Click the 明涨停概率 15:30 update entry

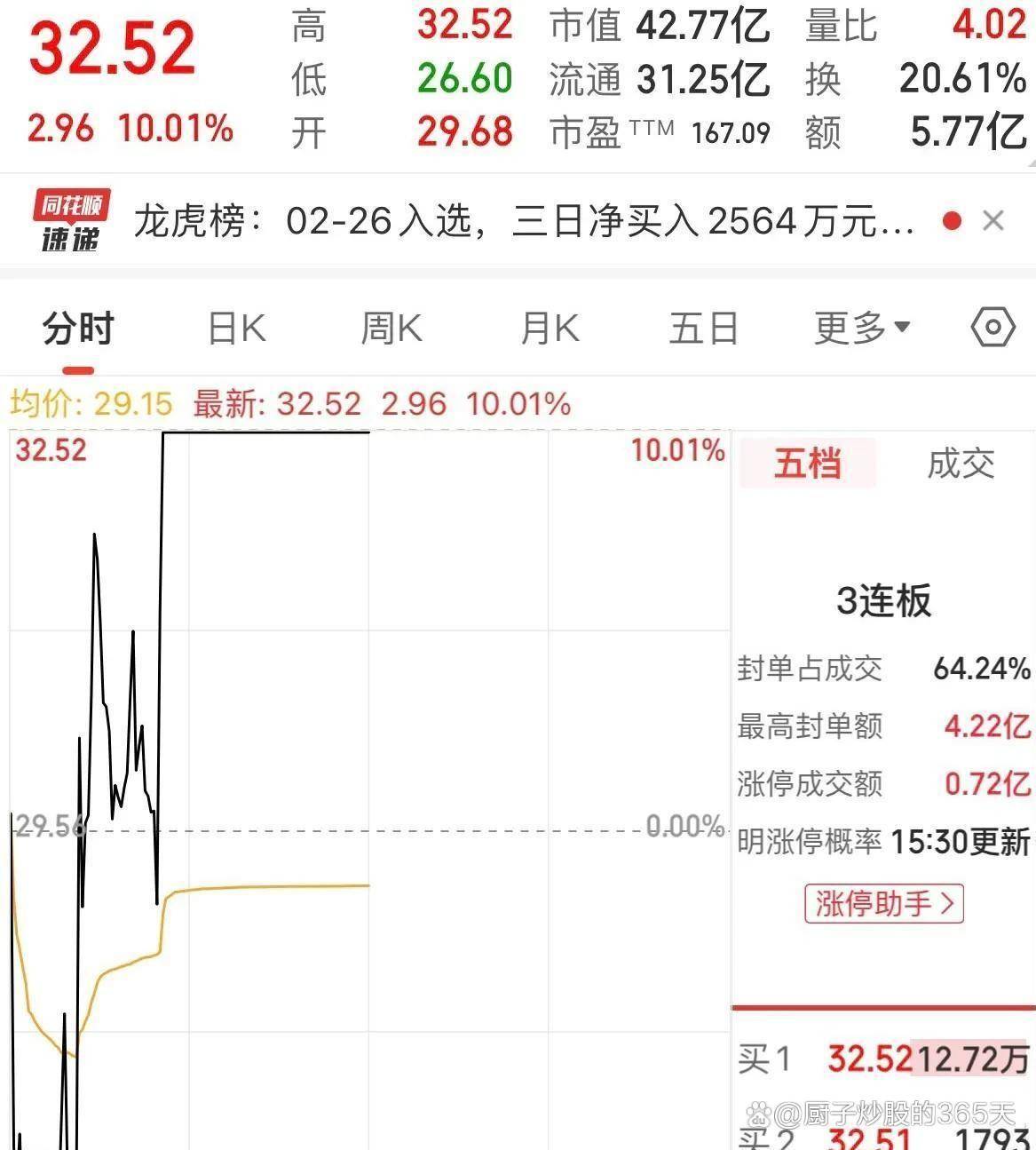click(883, 843)
